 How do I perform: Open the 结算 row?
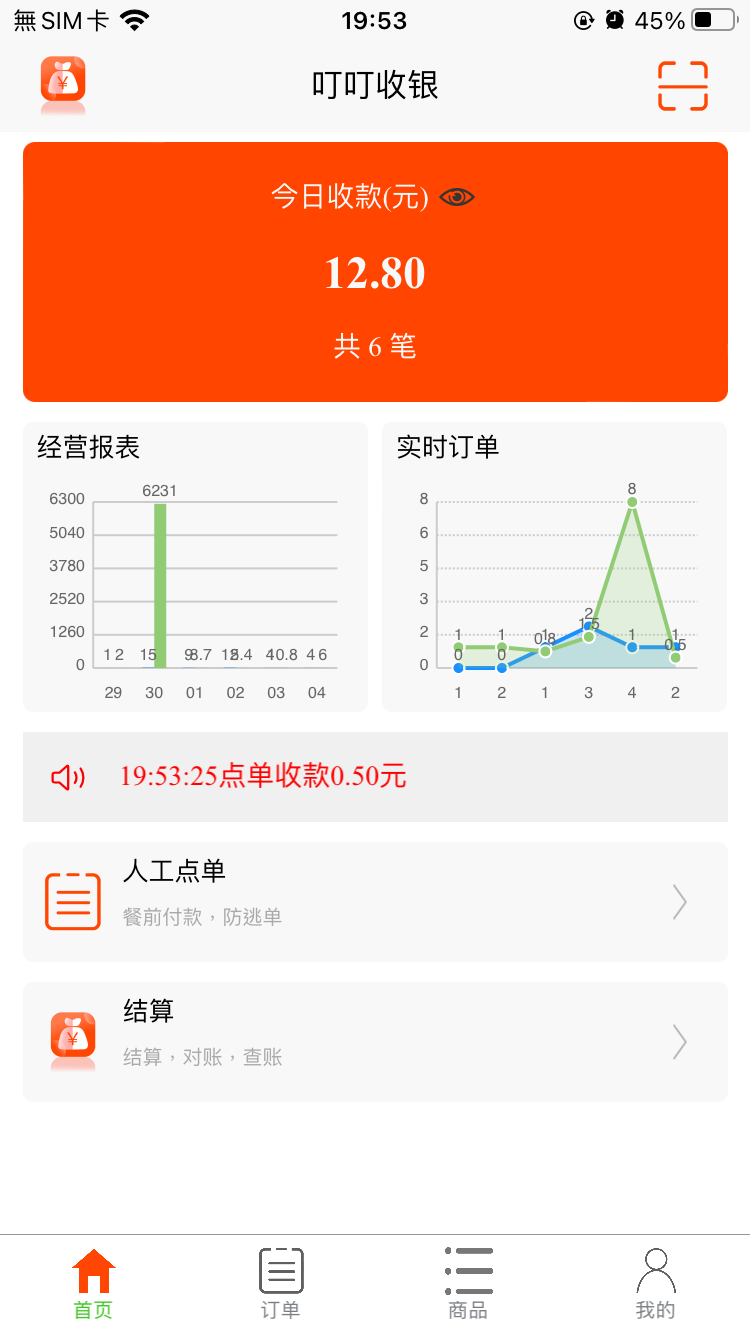click(375, 1042)
